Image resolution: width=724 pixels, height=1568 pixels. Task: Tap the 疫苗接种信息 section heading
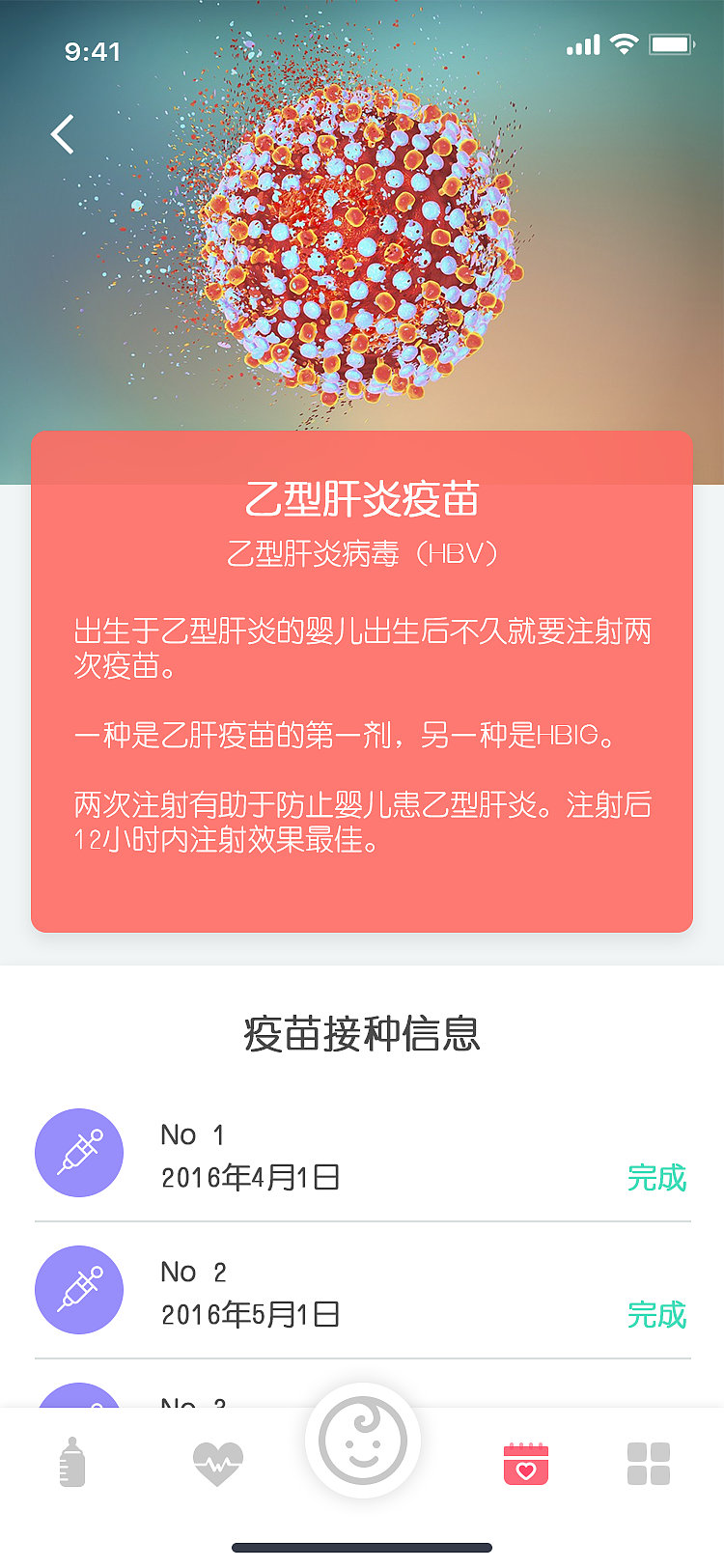point(362,1033)
